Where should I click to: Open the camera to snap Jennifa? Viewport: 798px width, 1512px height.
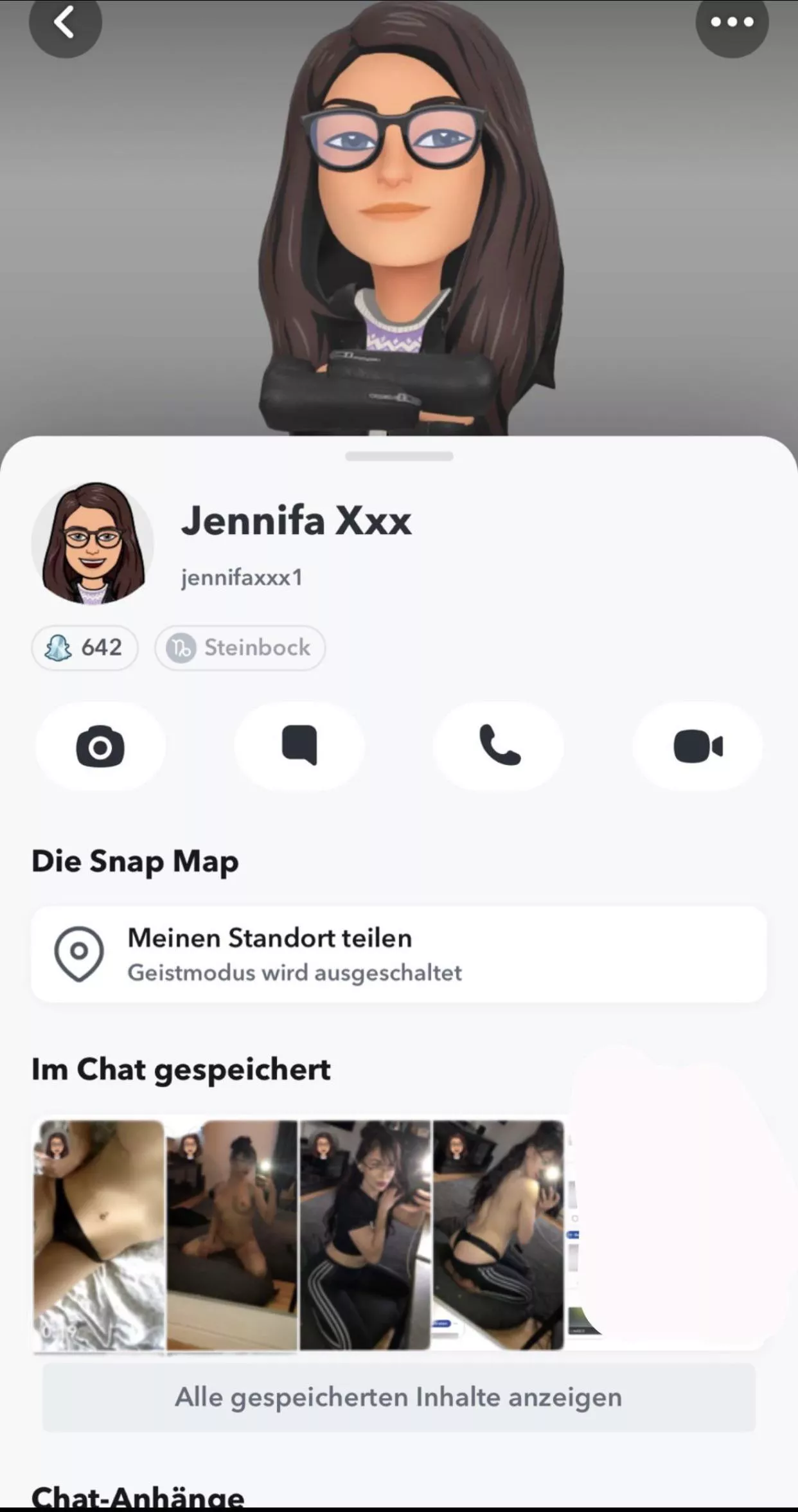pos(100,746)
